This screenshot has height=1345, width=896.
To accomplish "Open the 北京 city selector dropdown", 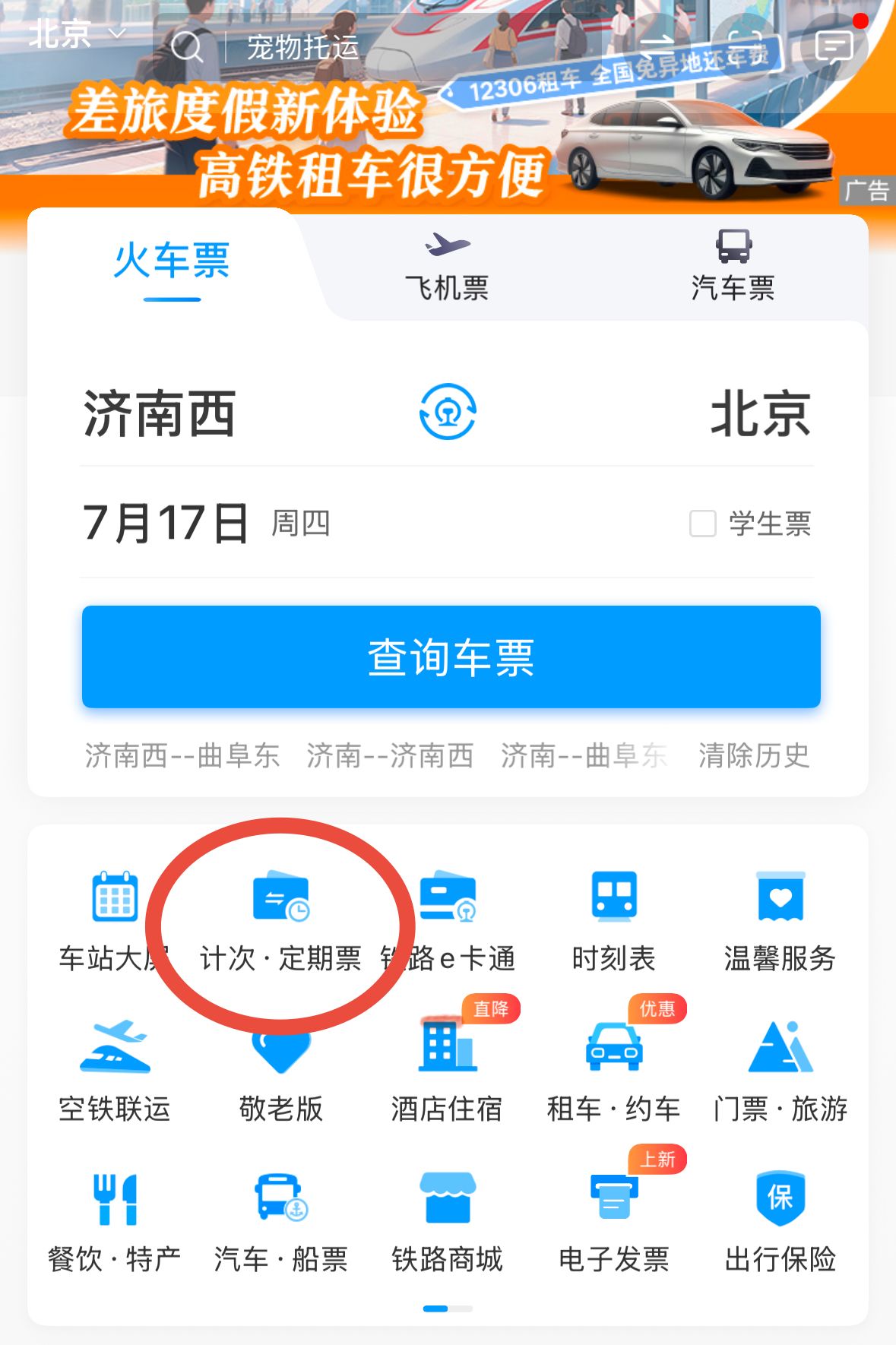I will click(x=76, y=34).
